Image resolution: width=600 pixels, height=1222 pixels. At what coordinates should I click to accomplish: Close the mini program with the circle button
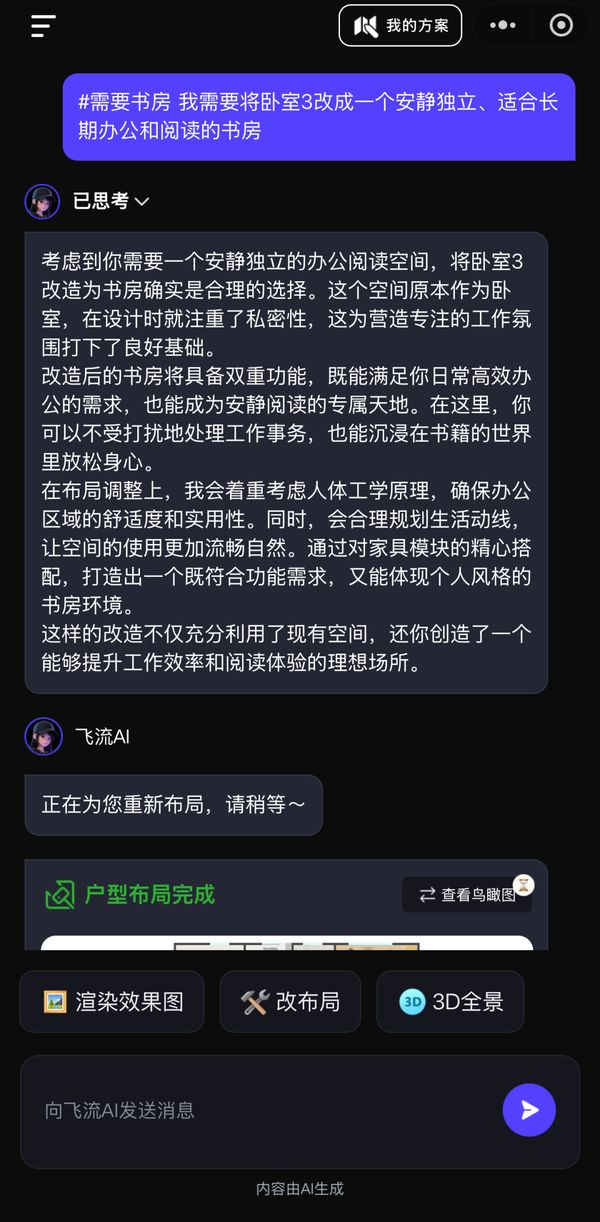[x=562, y=26]
